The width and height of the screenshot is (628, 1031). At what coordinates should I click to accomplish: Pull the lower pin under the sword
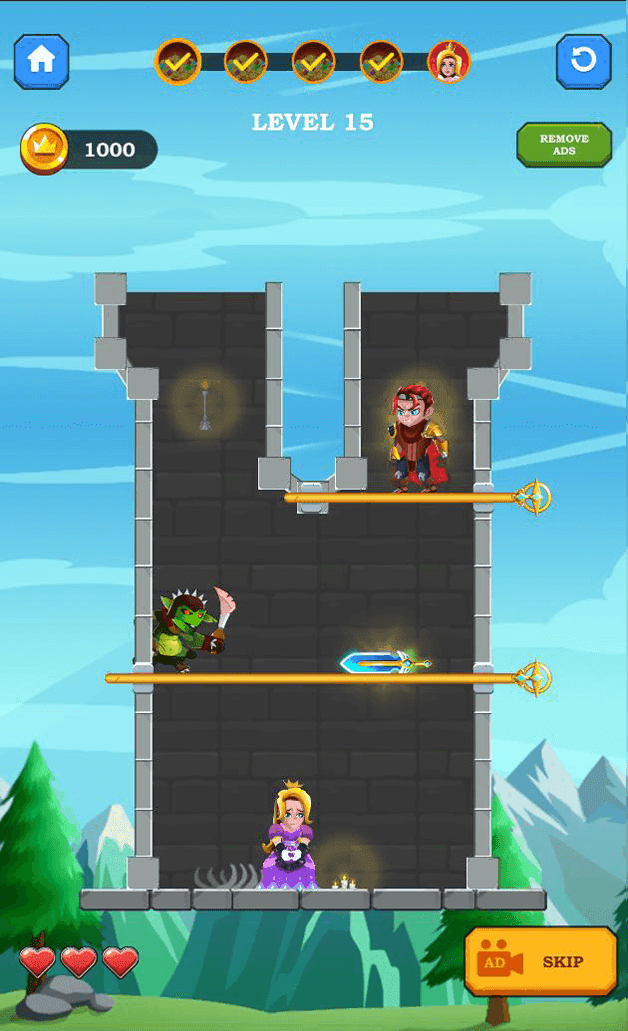pos(533,678)
